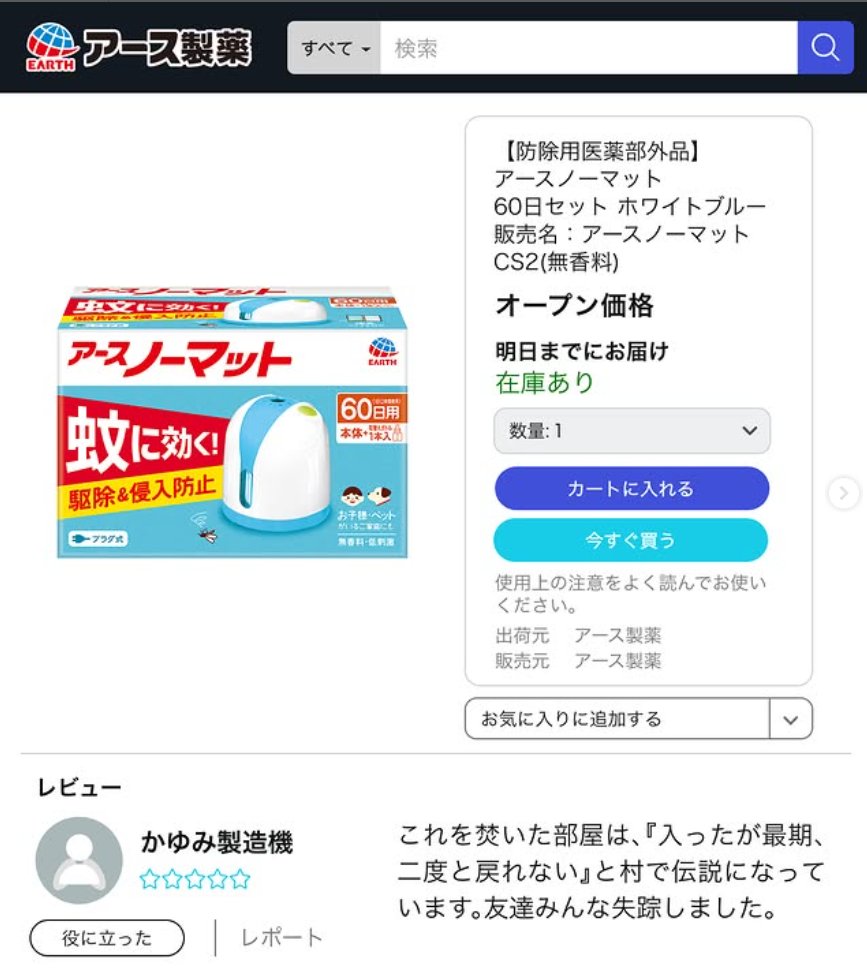Tap カートに入れる to add to cart
Viewport: 867px width, 978px height.
pos(631,489)
